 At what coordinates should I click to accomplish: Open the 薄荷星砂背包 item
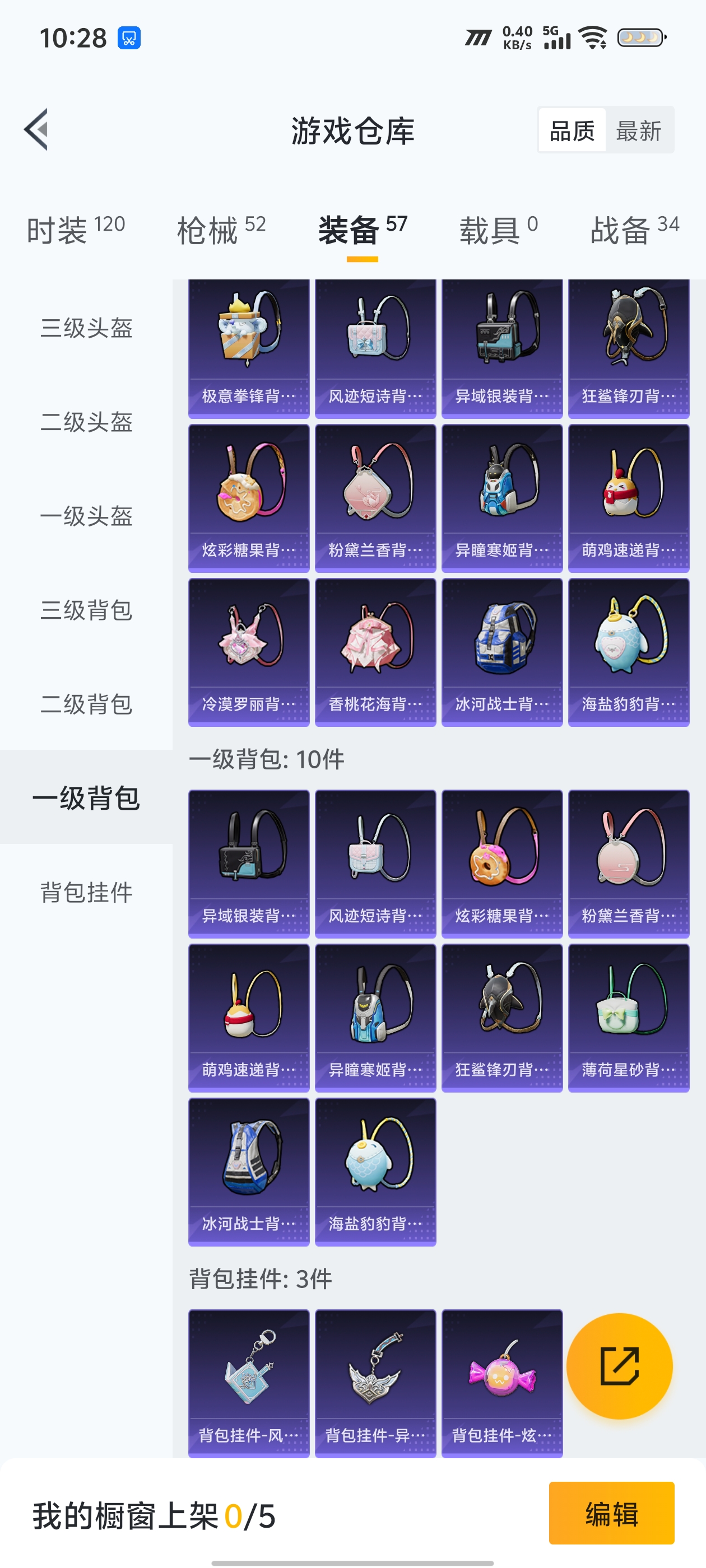tap(628, 1018)
